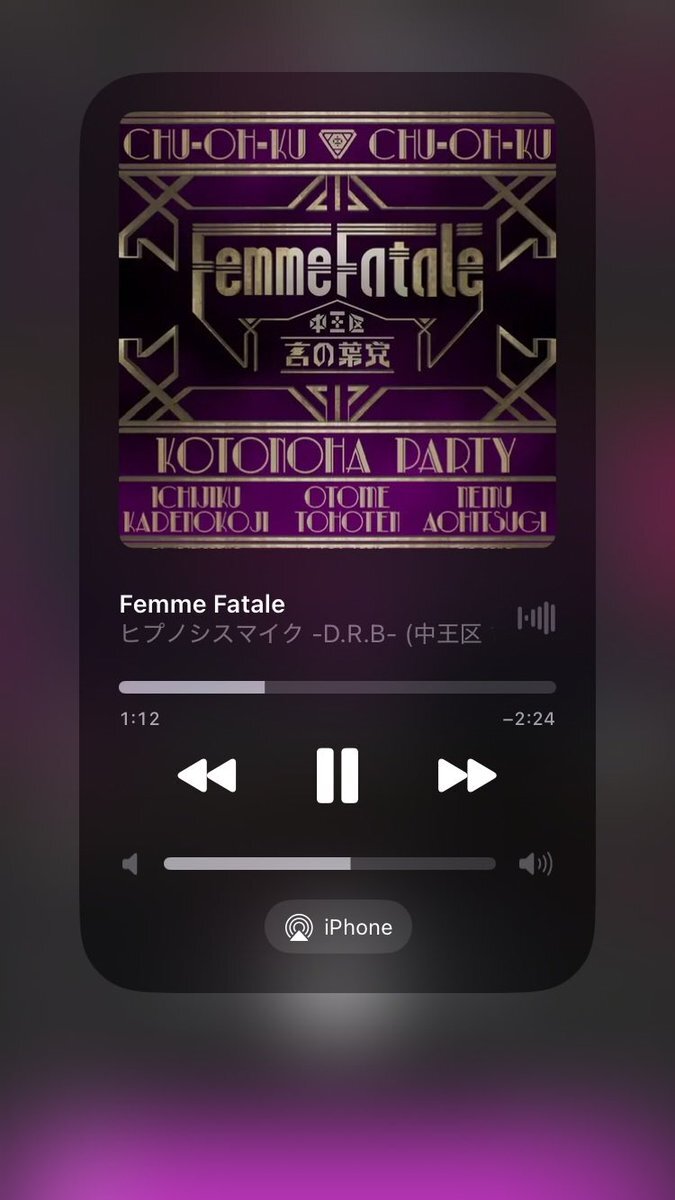Open AirPlay output selector labeled iPhone

(338, 927)
